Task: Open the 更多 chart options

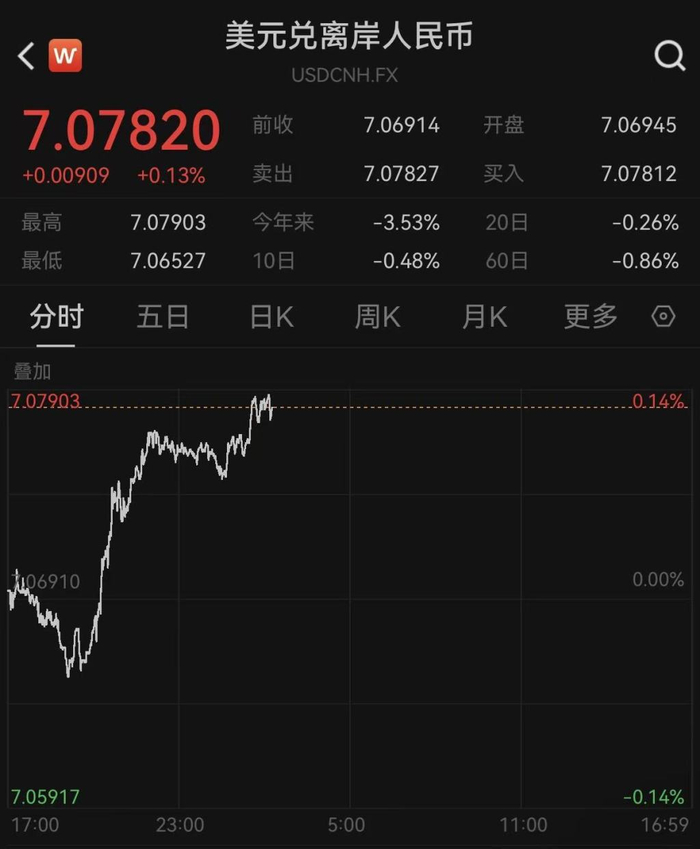Action: 591,317
